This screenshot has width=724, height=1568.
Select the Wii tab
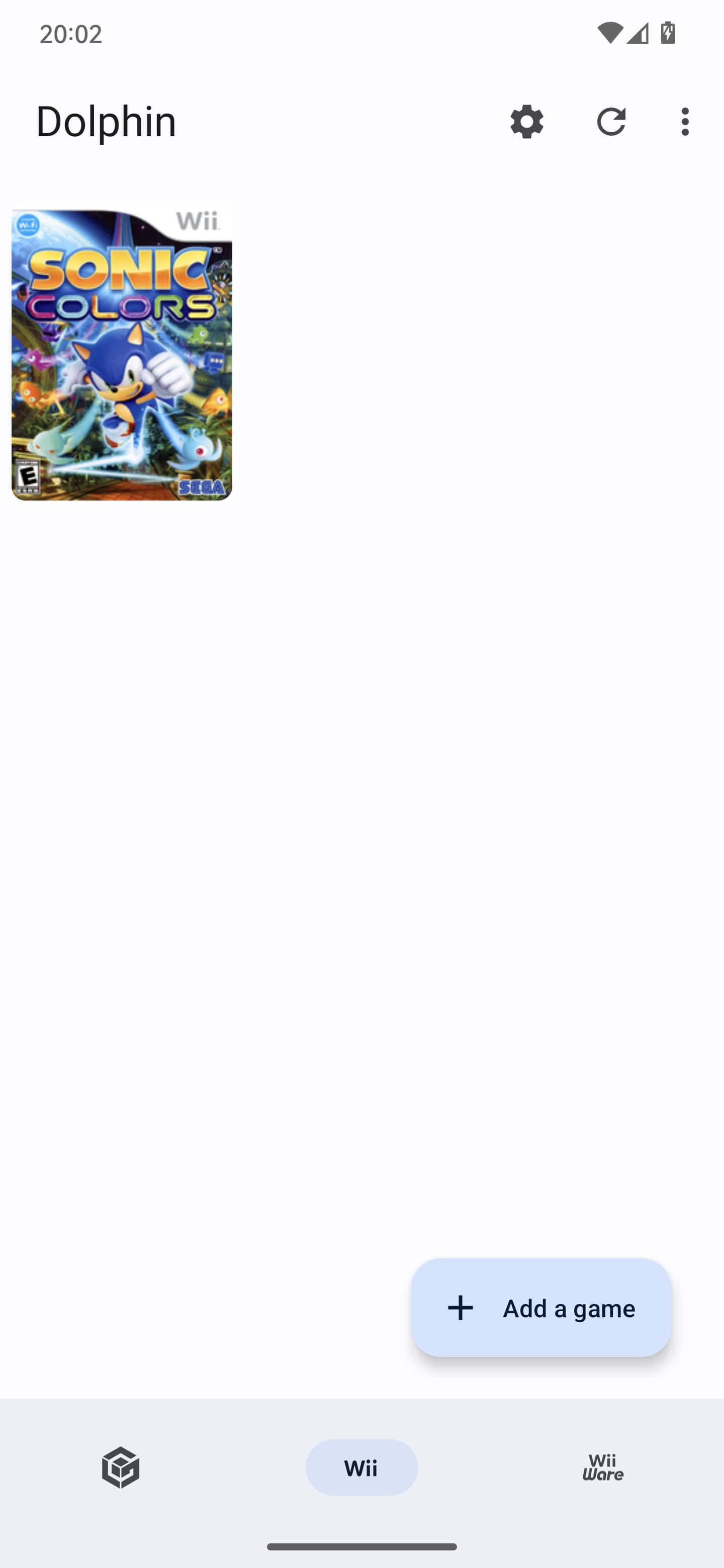click(361, 1467)
